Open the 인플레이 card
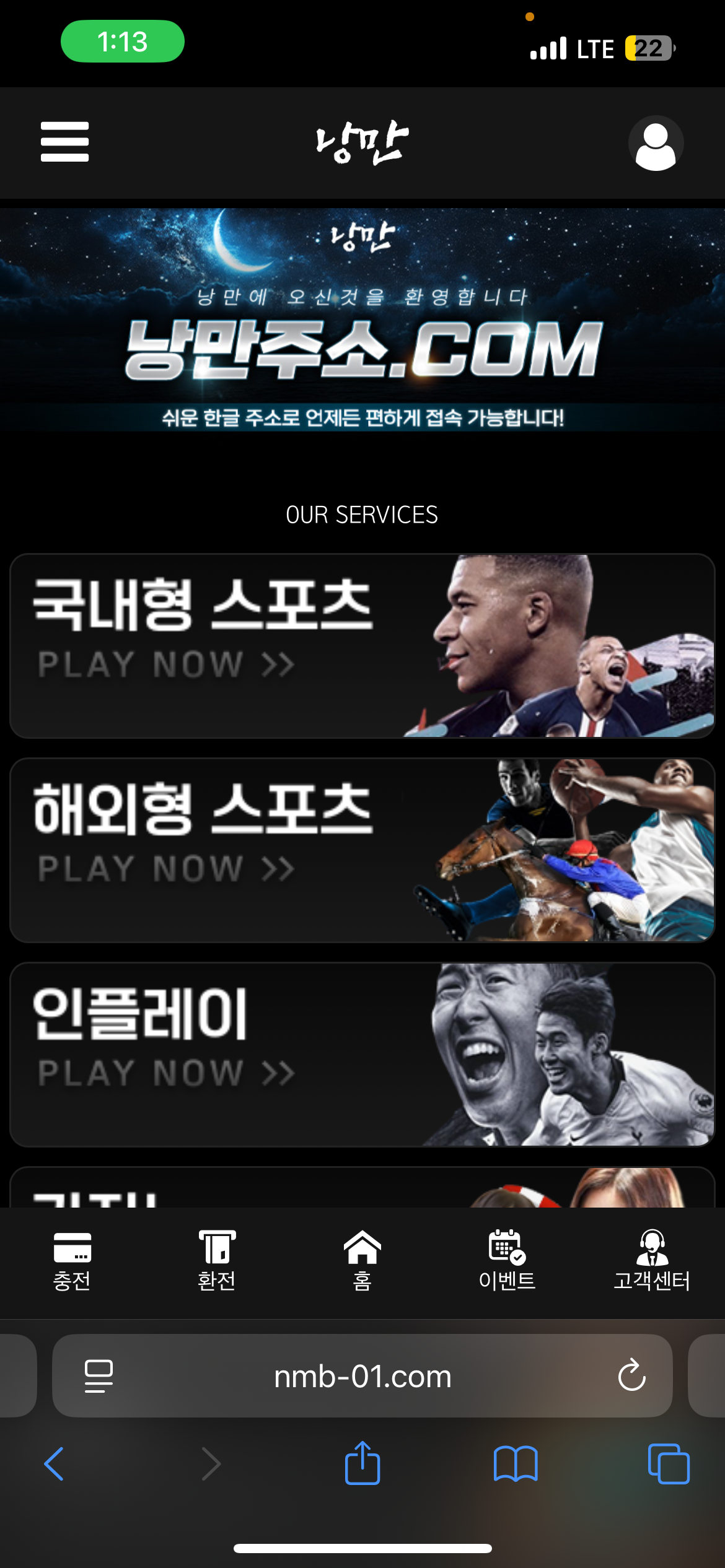The width and height of the screenshot is (725, 1568). pyautogui.click(x=362, y=1055)
